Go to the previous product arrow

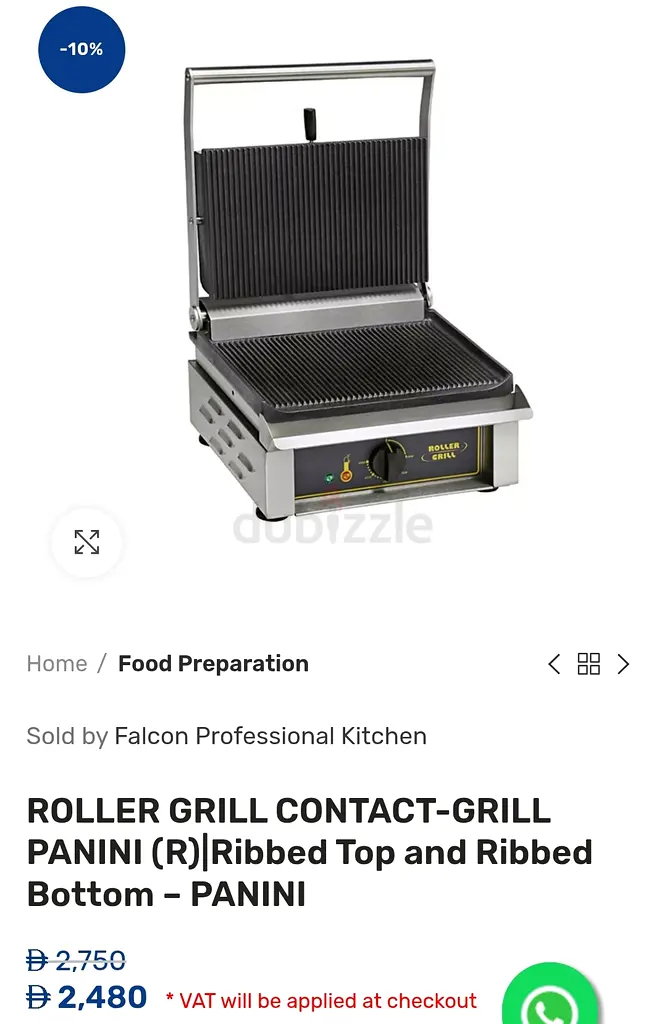click(554, 664)
